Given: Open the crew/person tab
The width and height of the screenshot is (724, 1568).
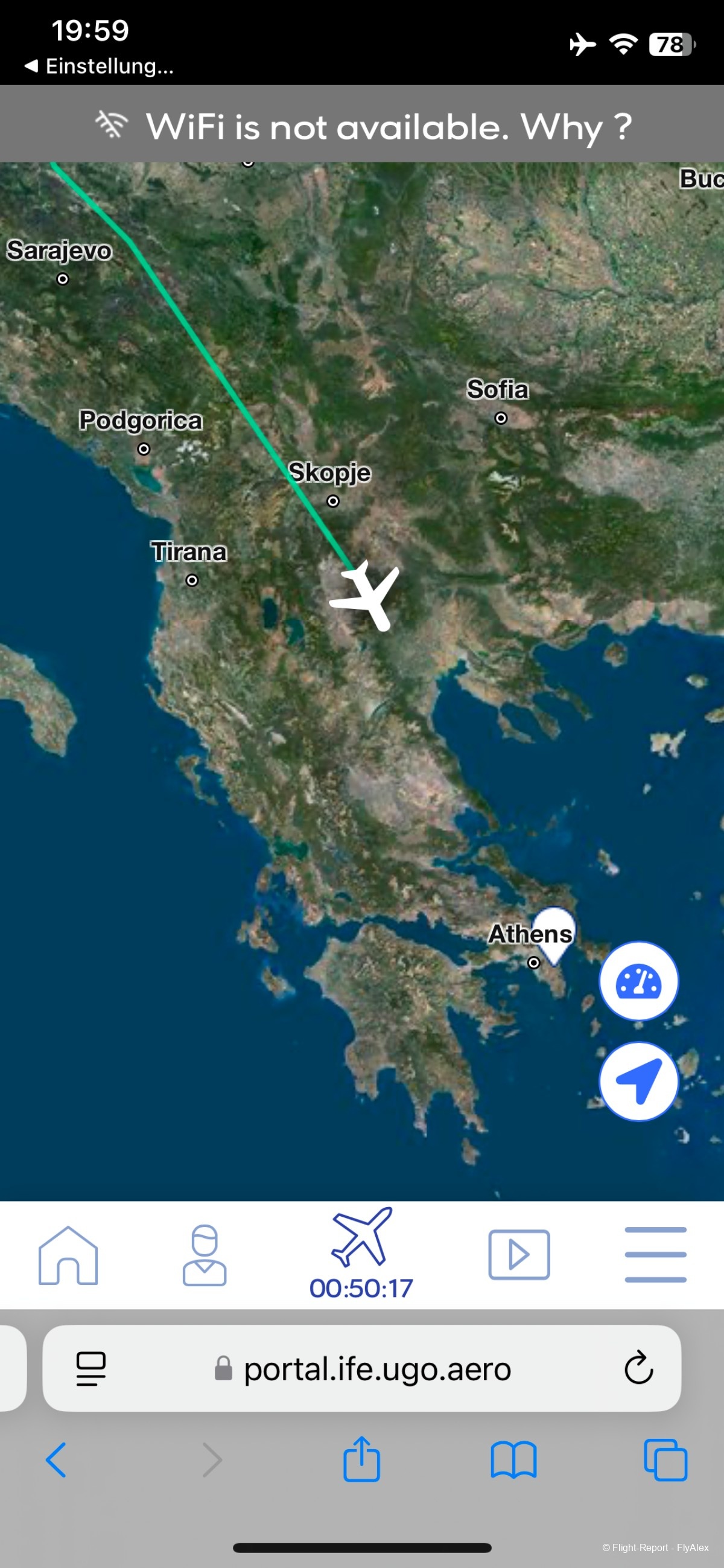Looking at the screenshot, I should tap(205, 1255).
